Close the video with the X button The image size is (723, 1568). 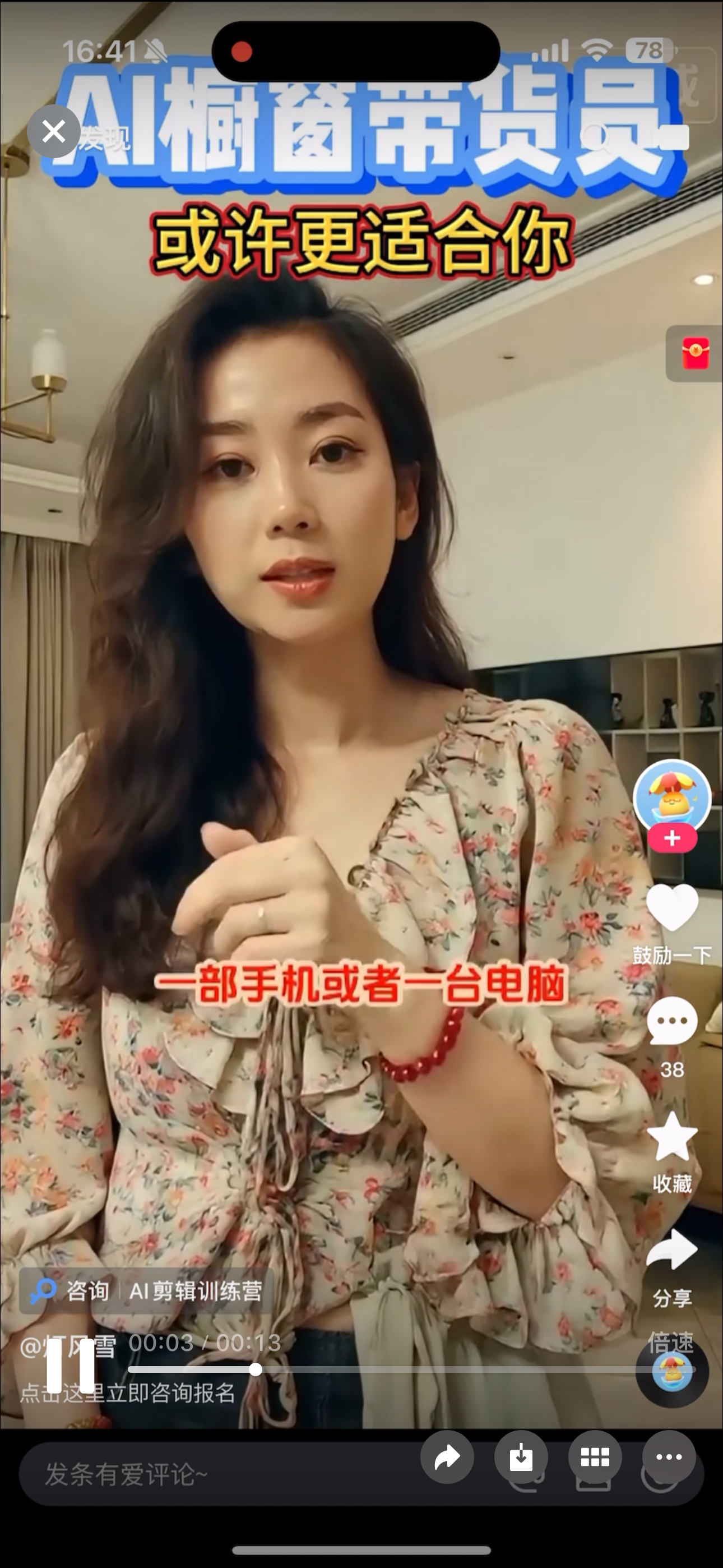tap(54, 131)
